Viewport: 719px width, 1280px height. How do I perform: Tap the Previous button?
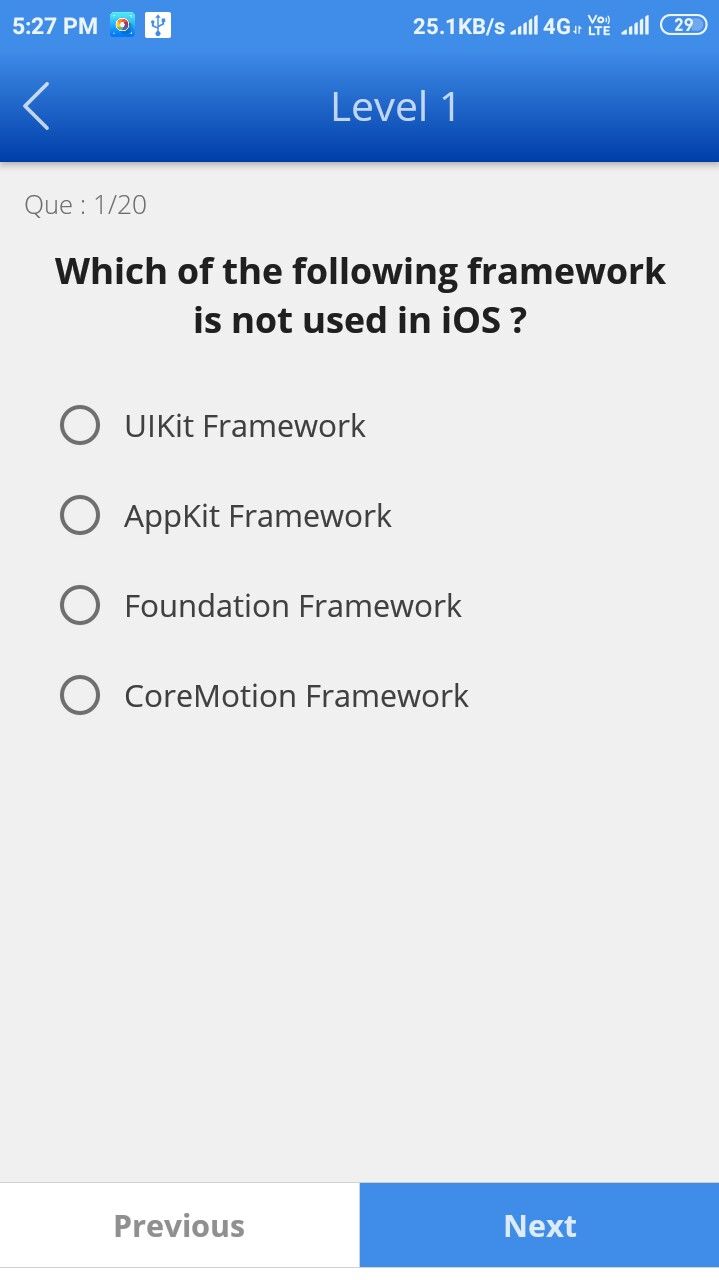[179, 1225]
